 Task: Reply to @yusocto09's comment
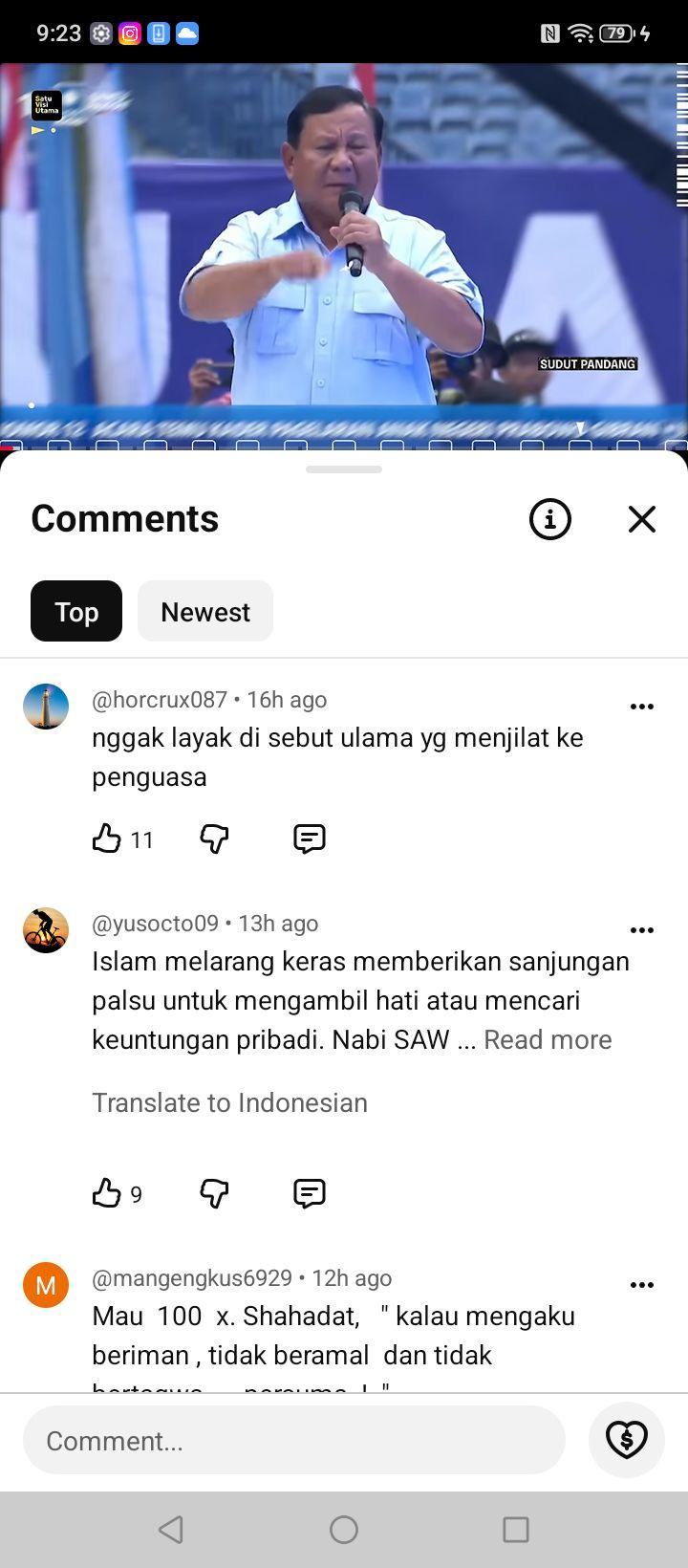(x=310, y=1193)
